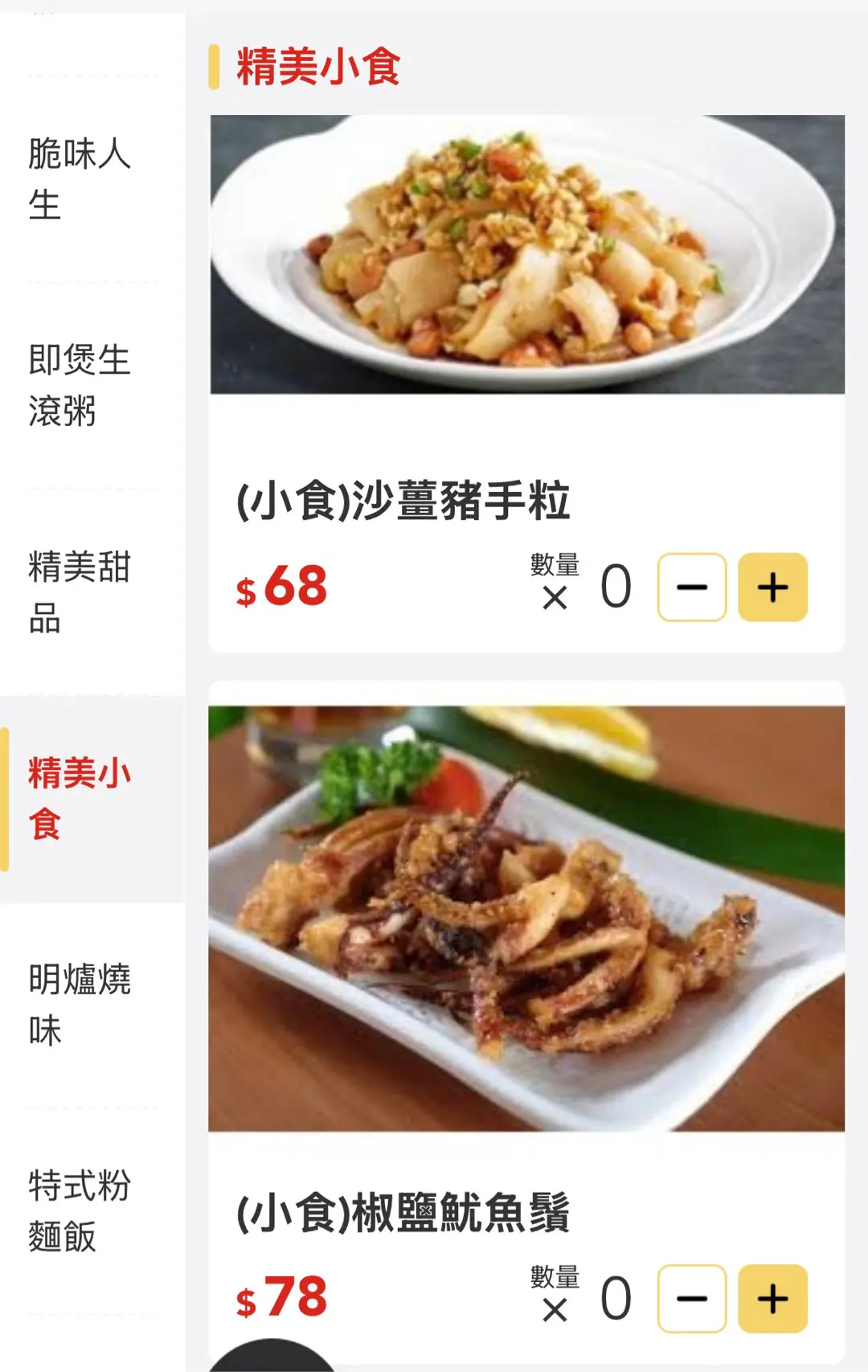View the 沙薑豬手粒 dish photo

pos(527,255)
